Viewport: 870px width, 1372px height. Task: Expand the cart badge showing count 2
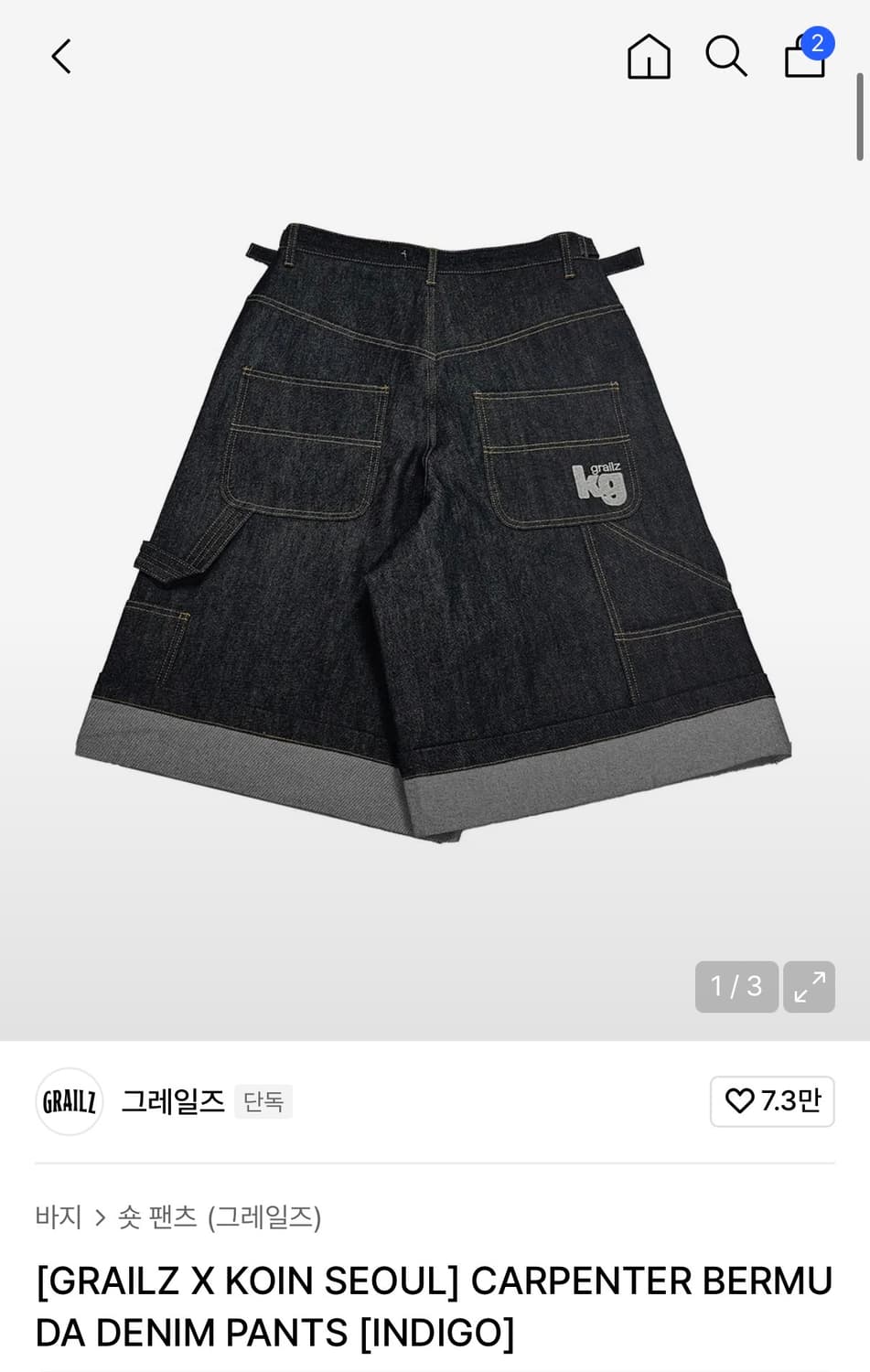[821, 42]
